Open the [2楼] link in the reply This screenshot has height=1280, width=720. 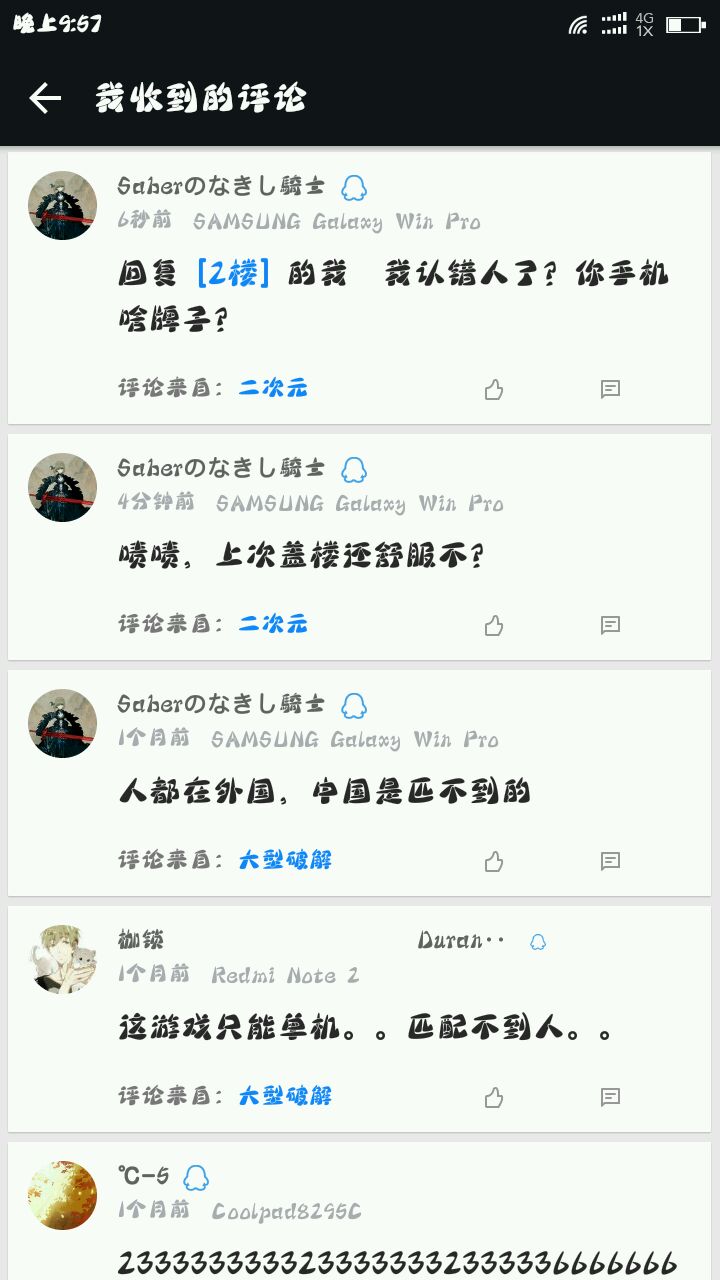click(233, 273)
